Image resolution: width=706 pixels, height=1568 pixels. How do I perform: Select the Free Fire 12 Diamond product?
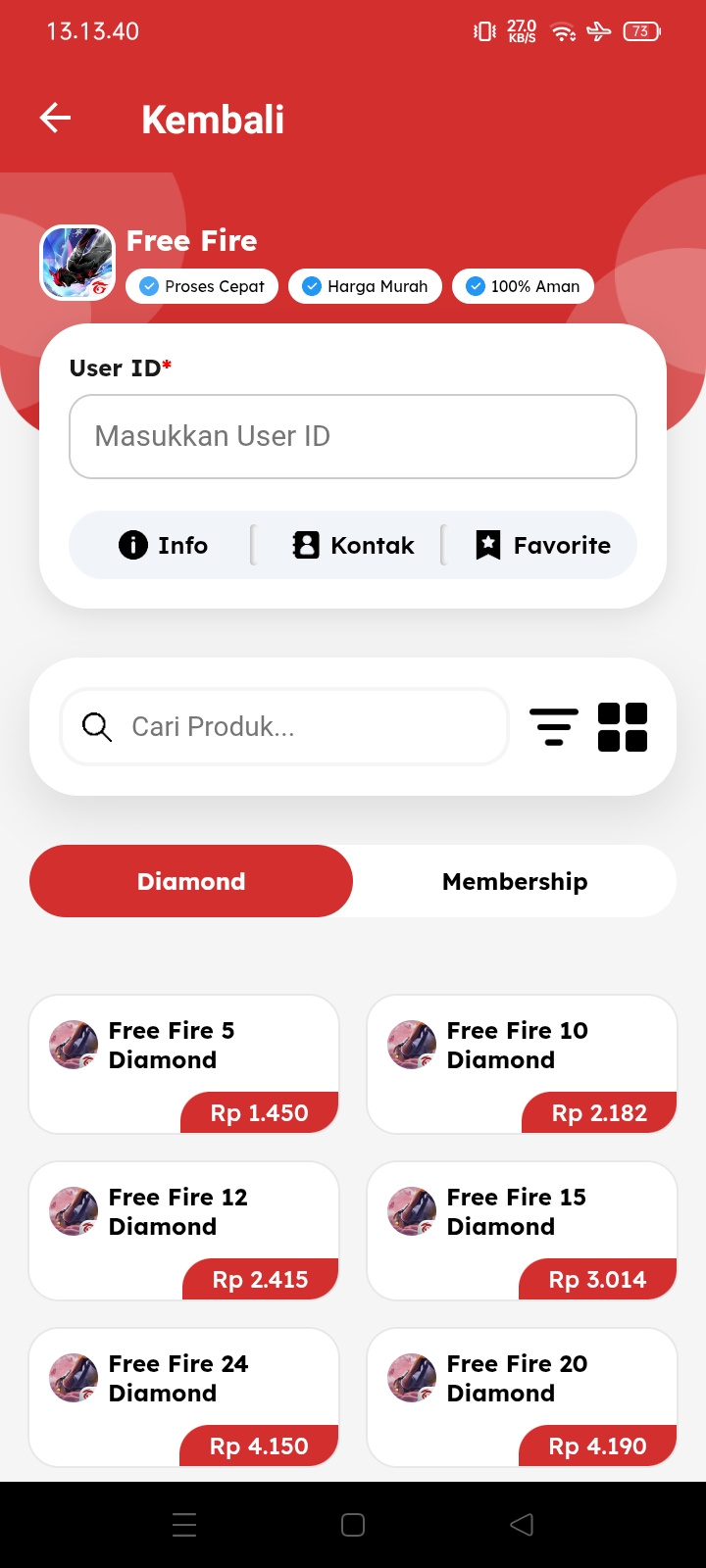click(184, 1230)
